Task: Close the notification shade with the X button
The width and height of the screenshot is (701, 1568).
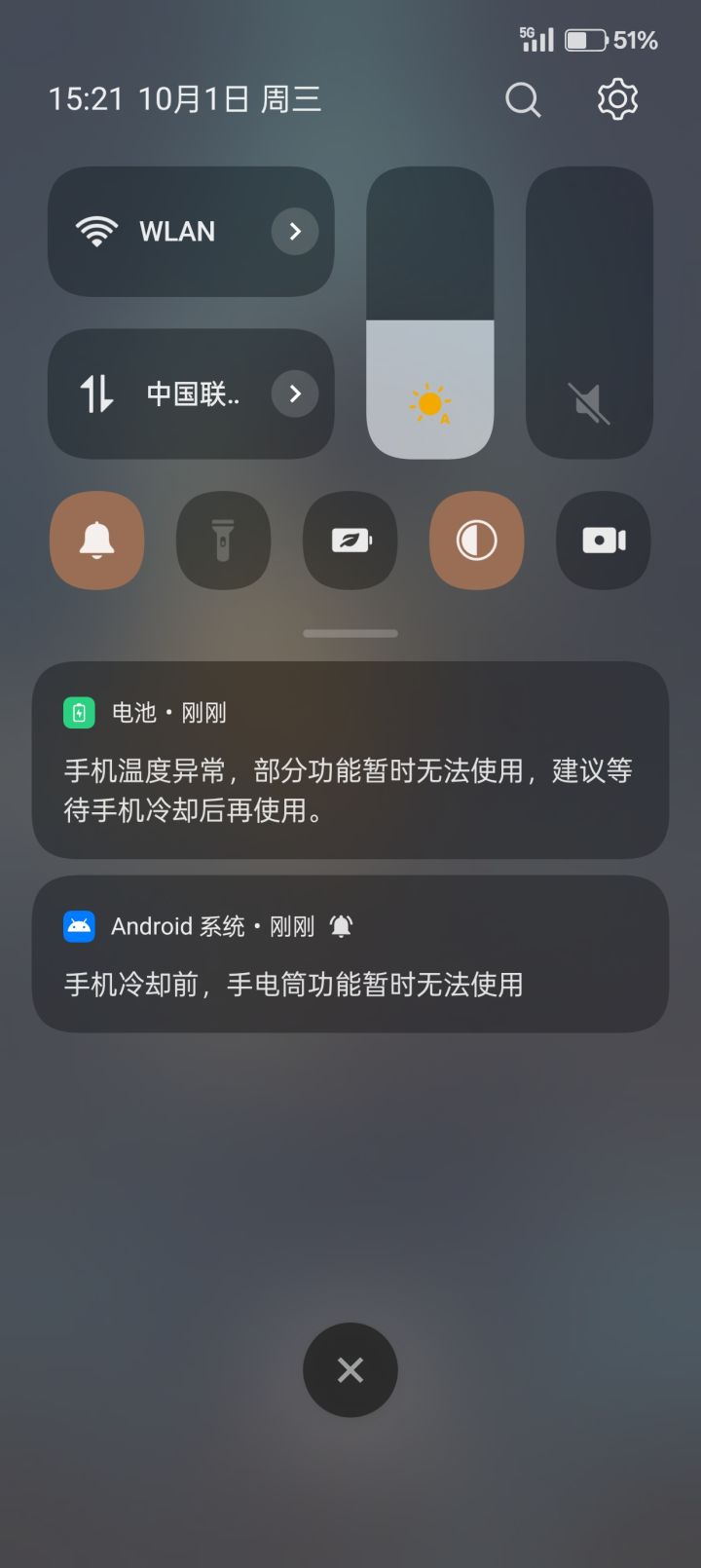Action: 350,1369
